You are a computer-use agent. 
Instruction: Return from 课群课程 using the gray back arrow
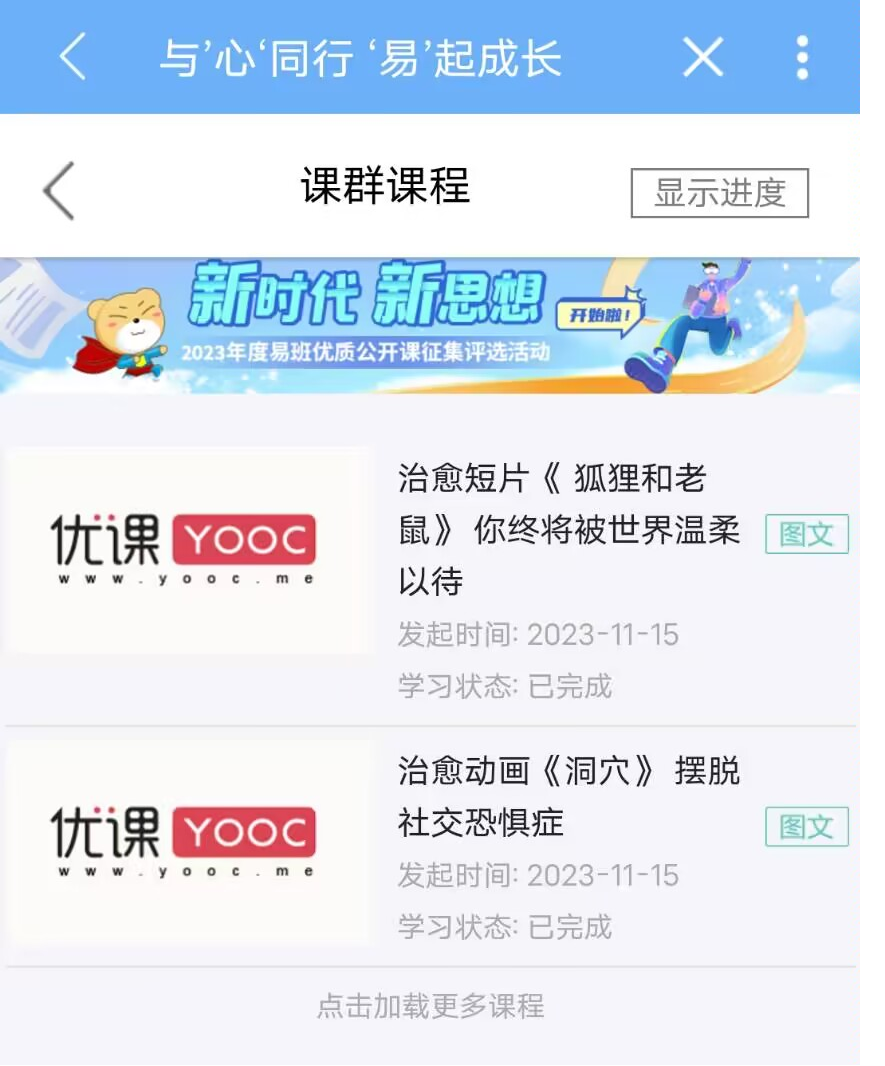(59, 190)
